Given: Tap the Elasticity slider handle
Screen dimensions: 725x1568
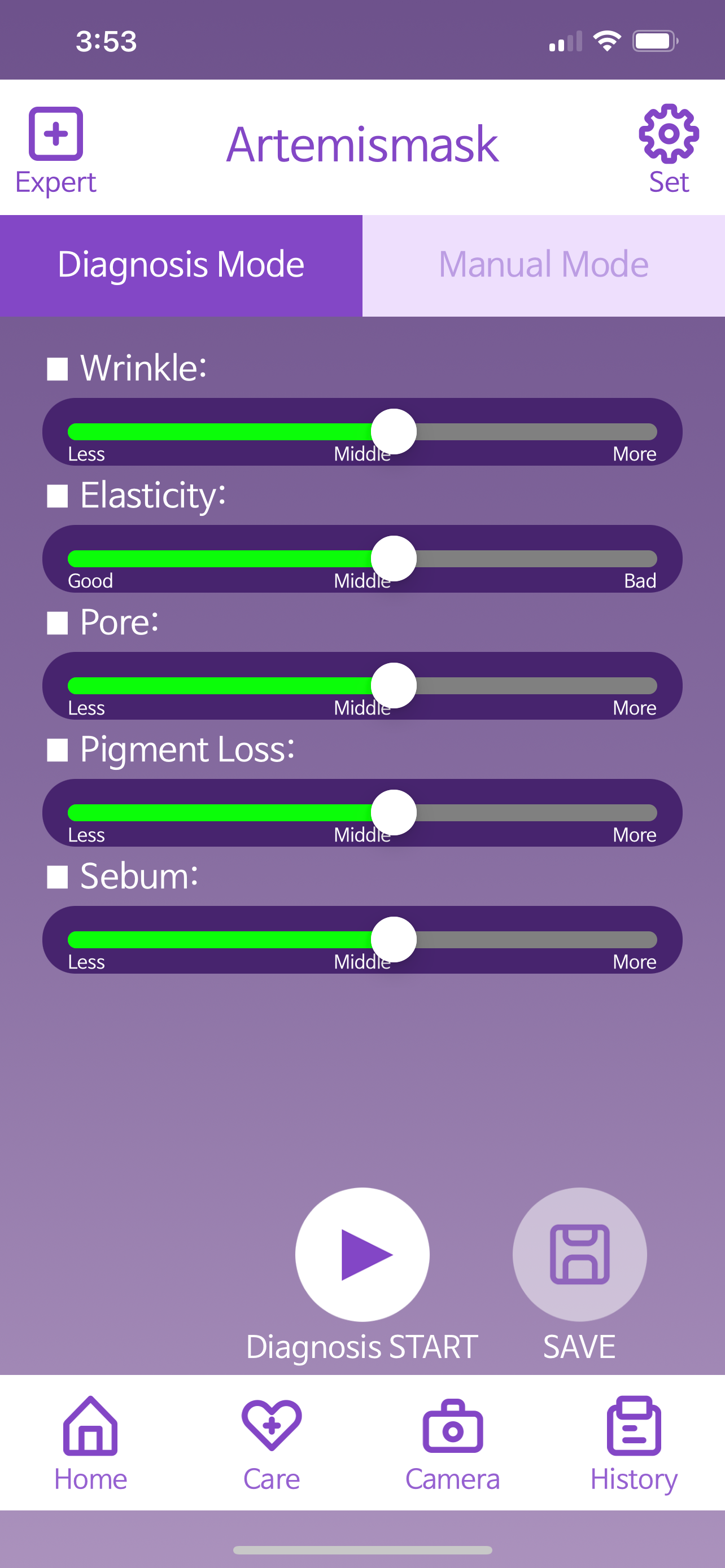Looking at the screenshot, I should click(394, 559).
